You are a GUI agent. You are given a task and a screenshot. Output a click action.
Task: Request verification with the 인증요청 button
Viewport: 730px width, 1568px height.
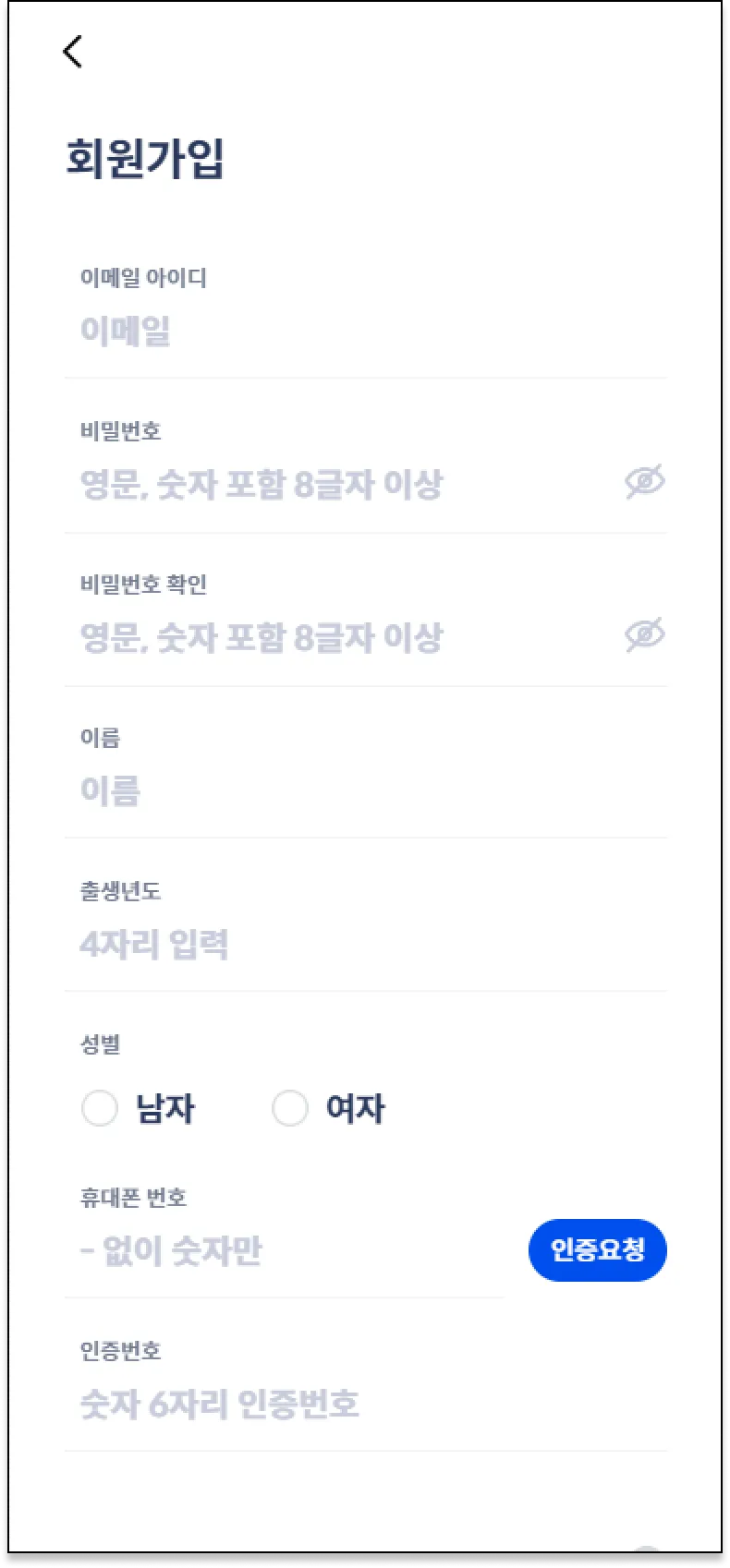598,1250
